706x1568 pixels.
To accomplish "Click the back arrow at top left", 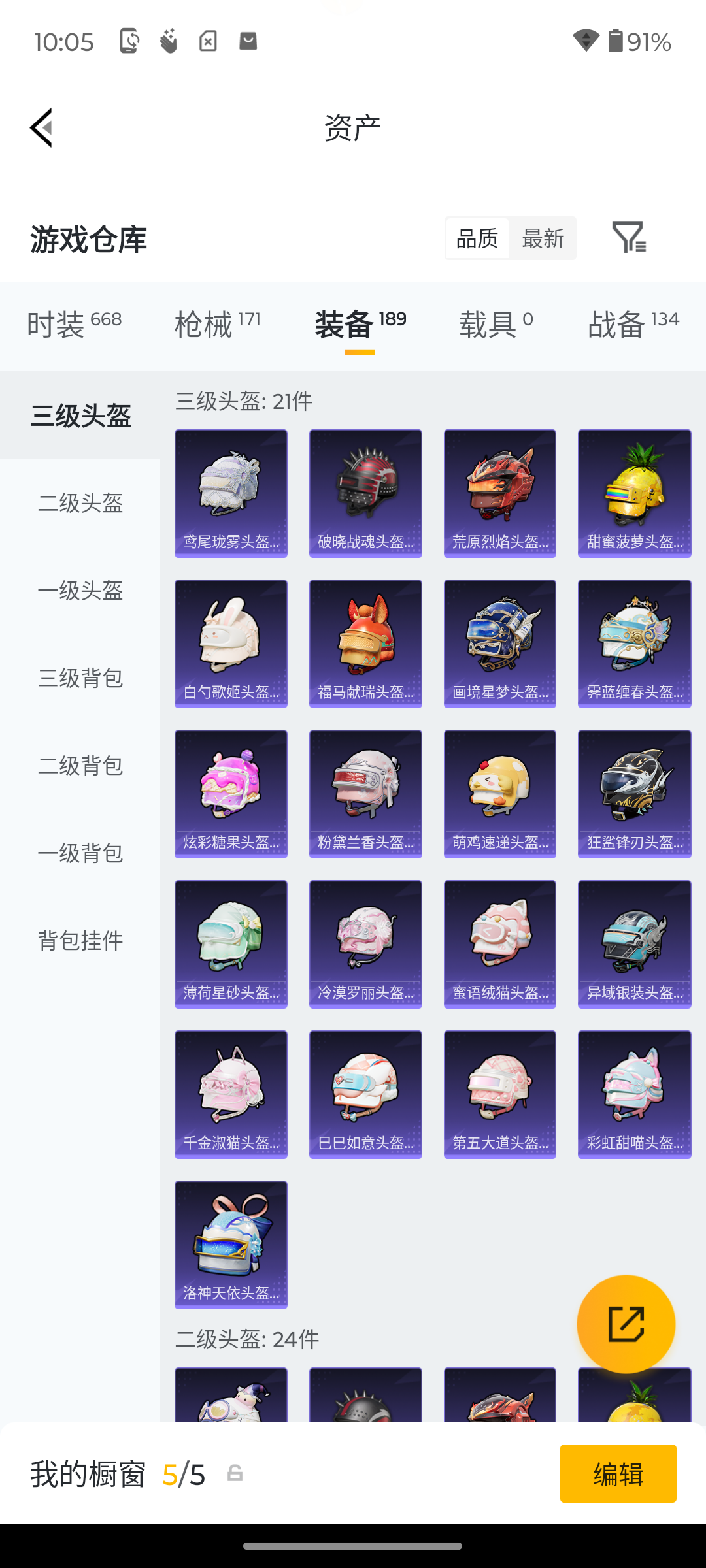I will (x=41, y=128).
